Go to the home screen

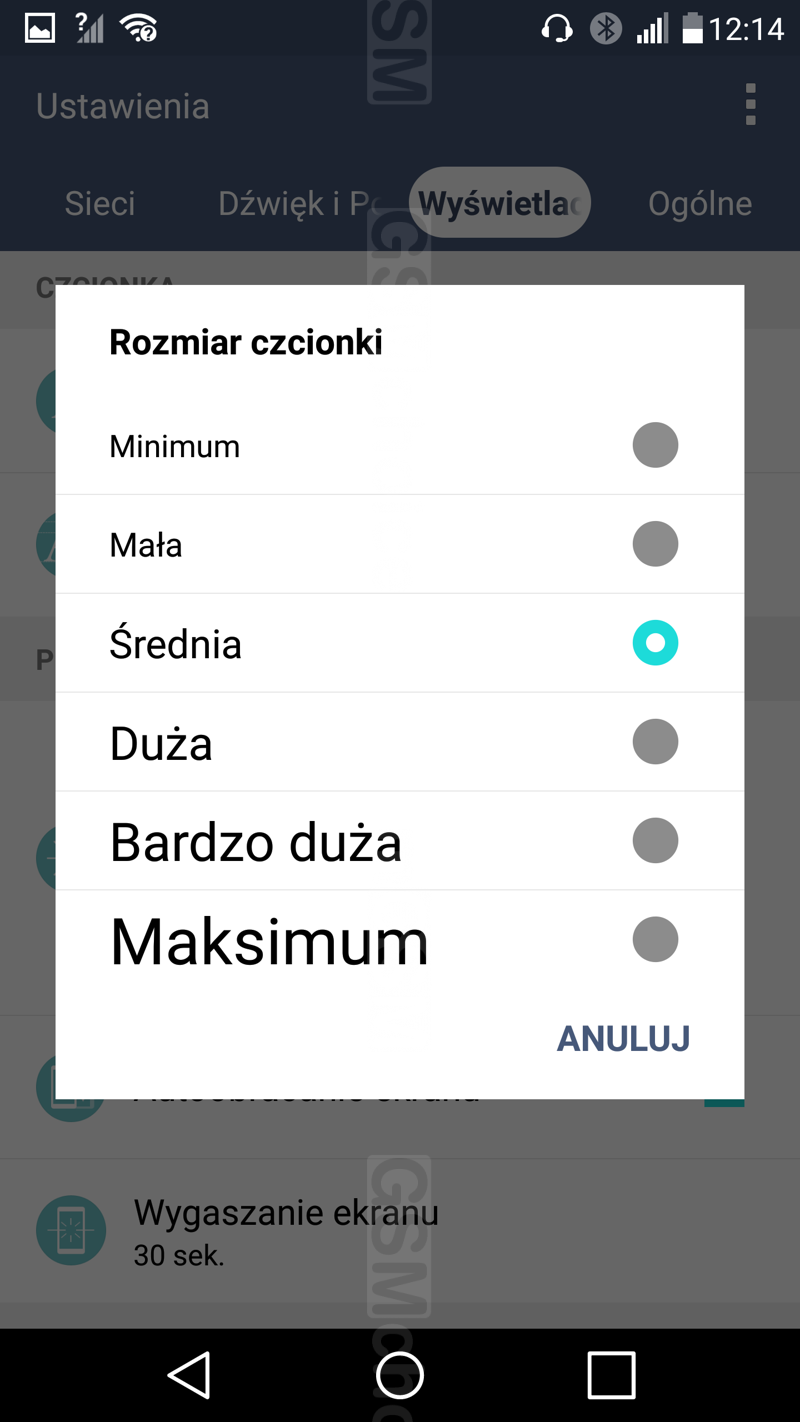[x=400, y=1375]
